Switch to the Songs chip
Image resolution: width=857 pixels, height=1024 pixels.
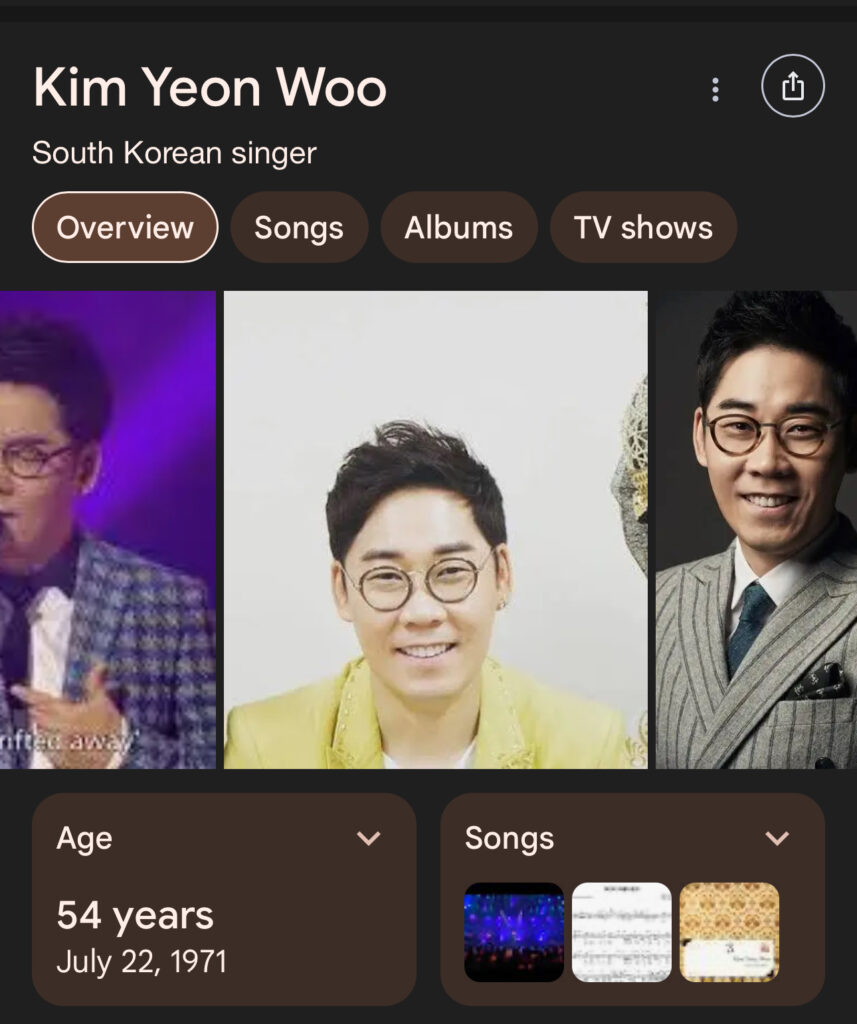coord(299,227)
